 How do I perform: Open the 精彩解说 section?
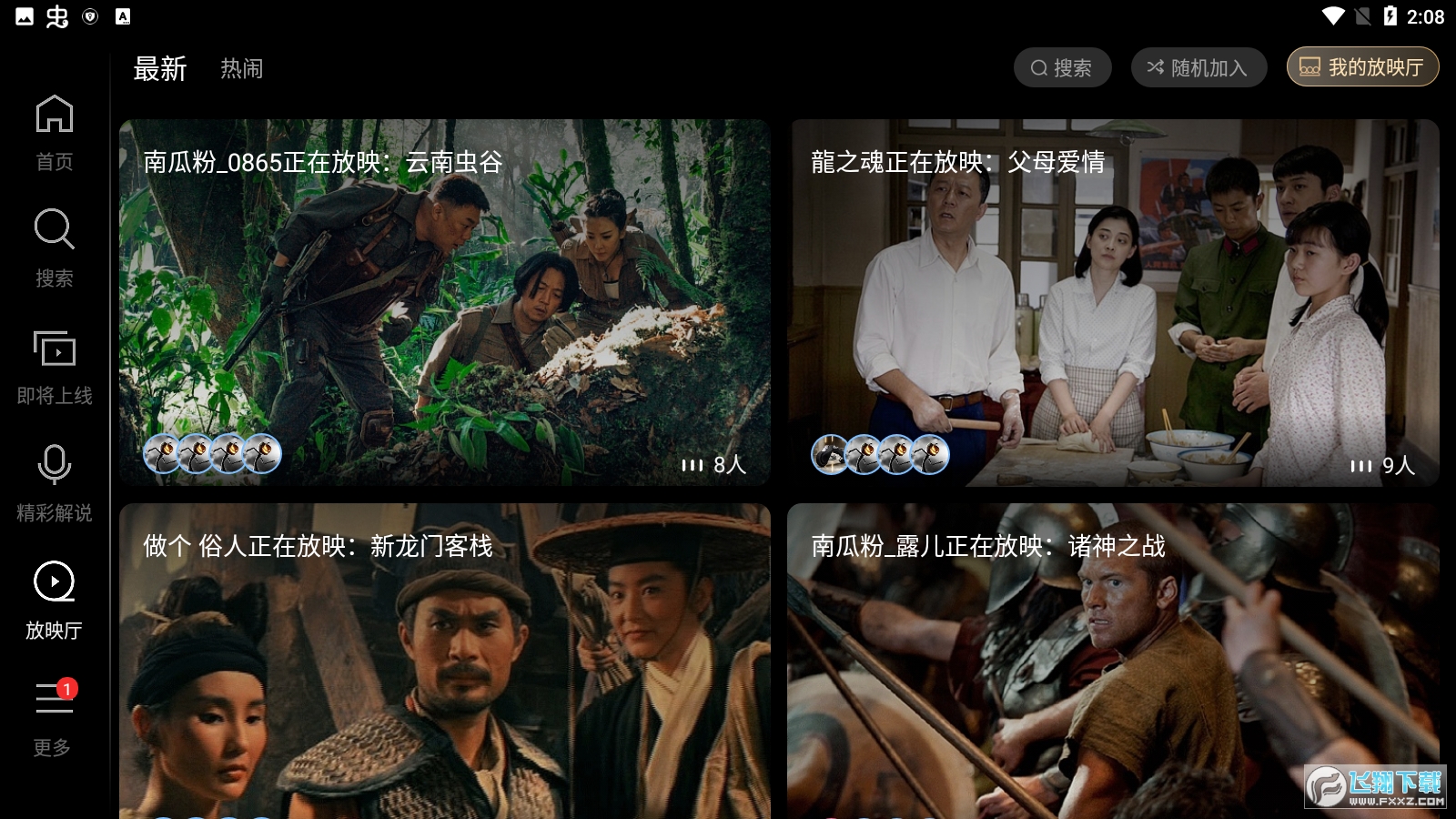[54, 483]
